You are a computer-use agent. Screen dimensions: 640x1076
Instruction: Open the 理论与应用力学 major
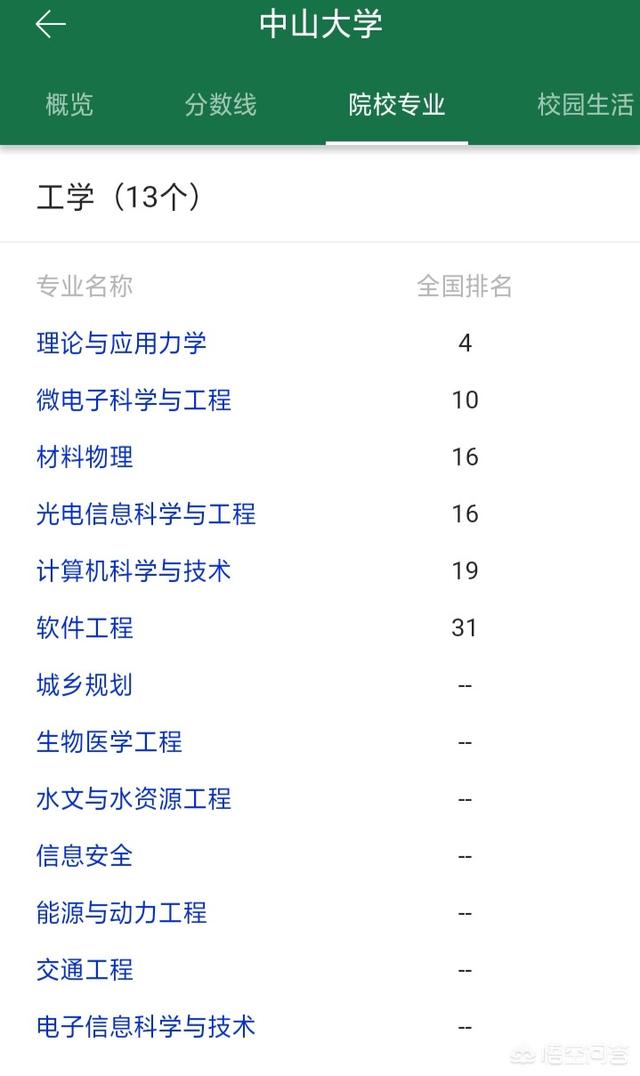[121, 343]
